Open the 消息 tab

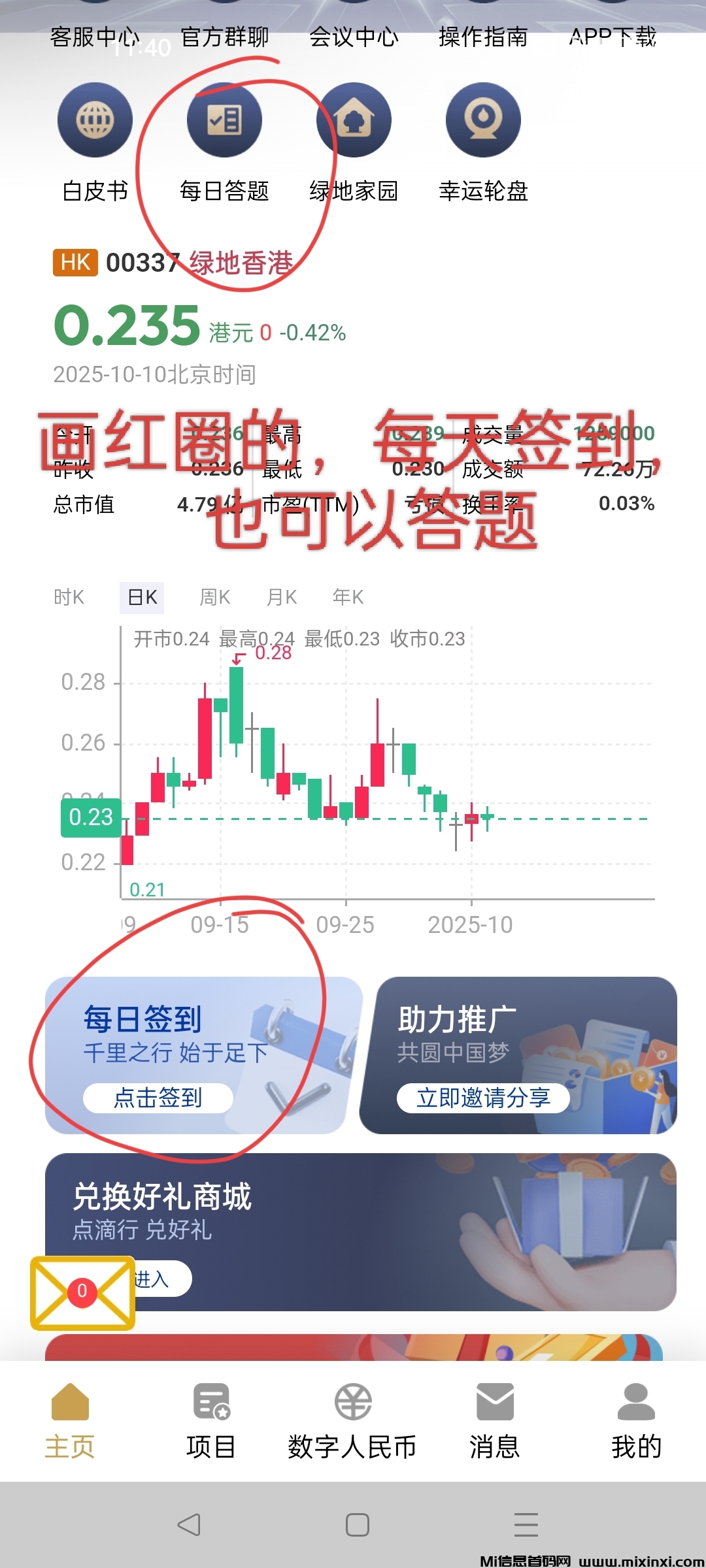tap(494, 1419)
